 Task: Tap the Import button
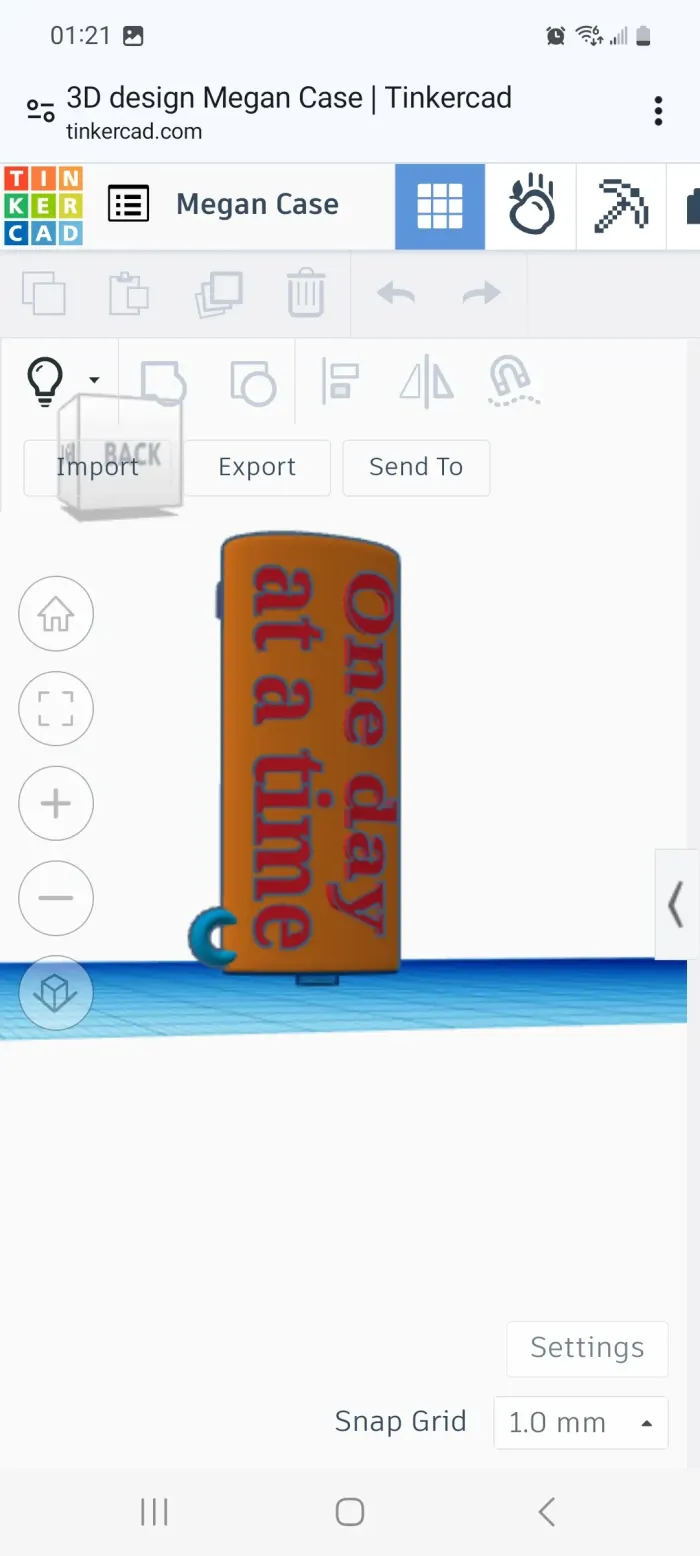click(x=97, y=467)
